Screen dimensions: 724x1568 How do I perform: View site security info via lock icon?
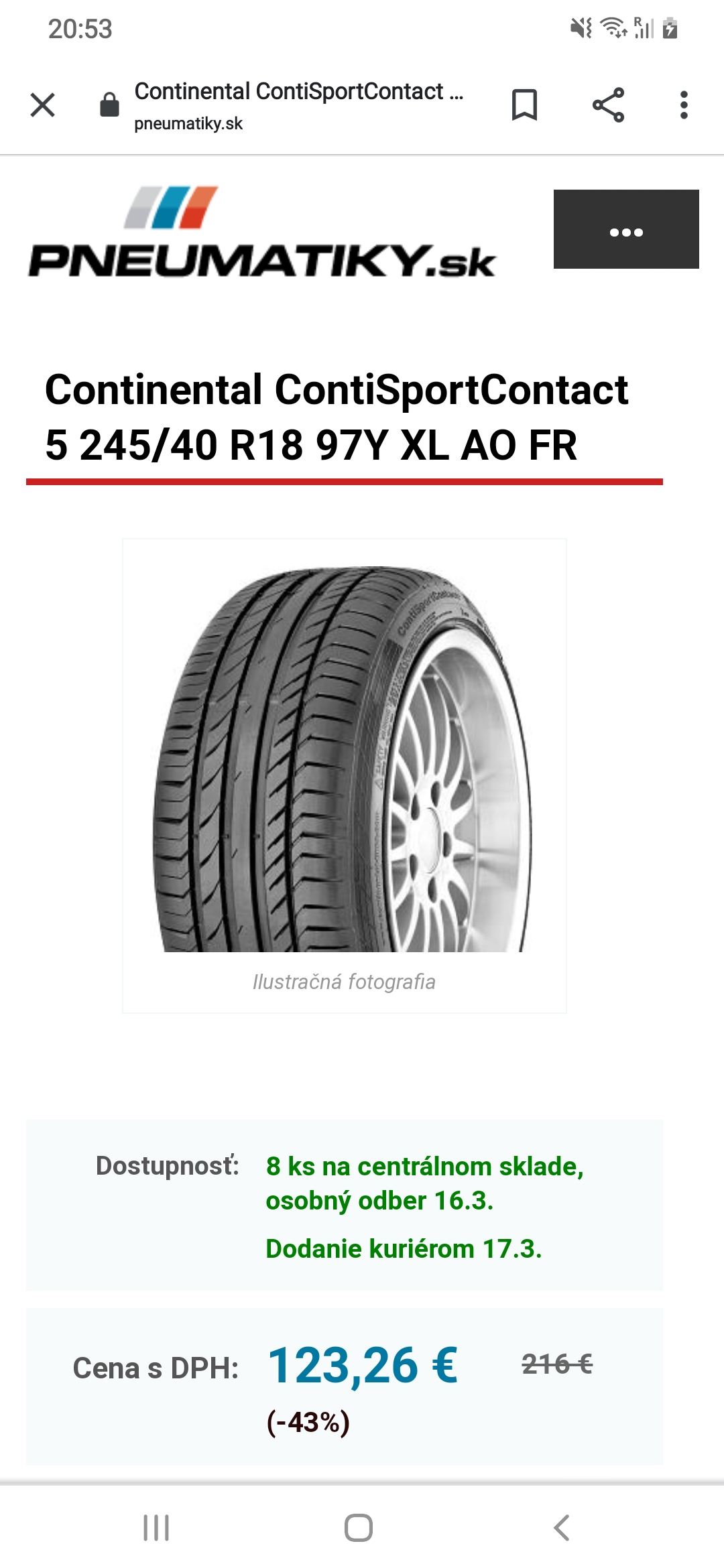click(x=109, y=105)
